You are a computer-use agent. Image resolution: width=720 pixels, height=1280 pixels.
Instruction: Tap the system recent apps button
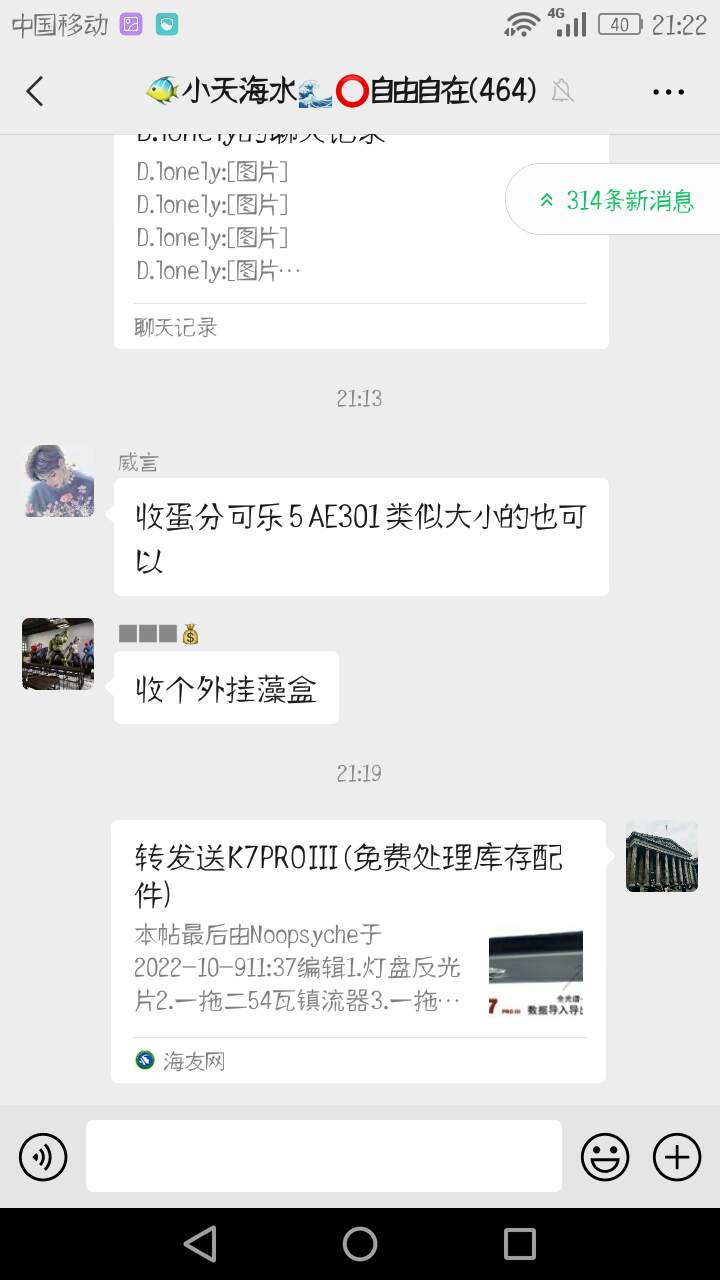tap(520, 1244)
